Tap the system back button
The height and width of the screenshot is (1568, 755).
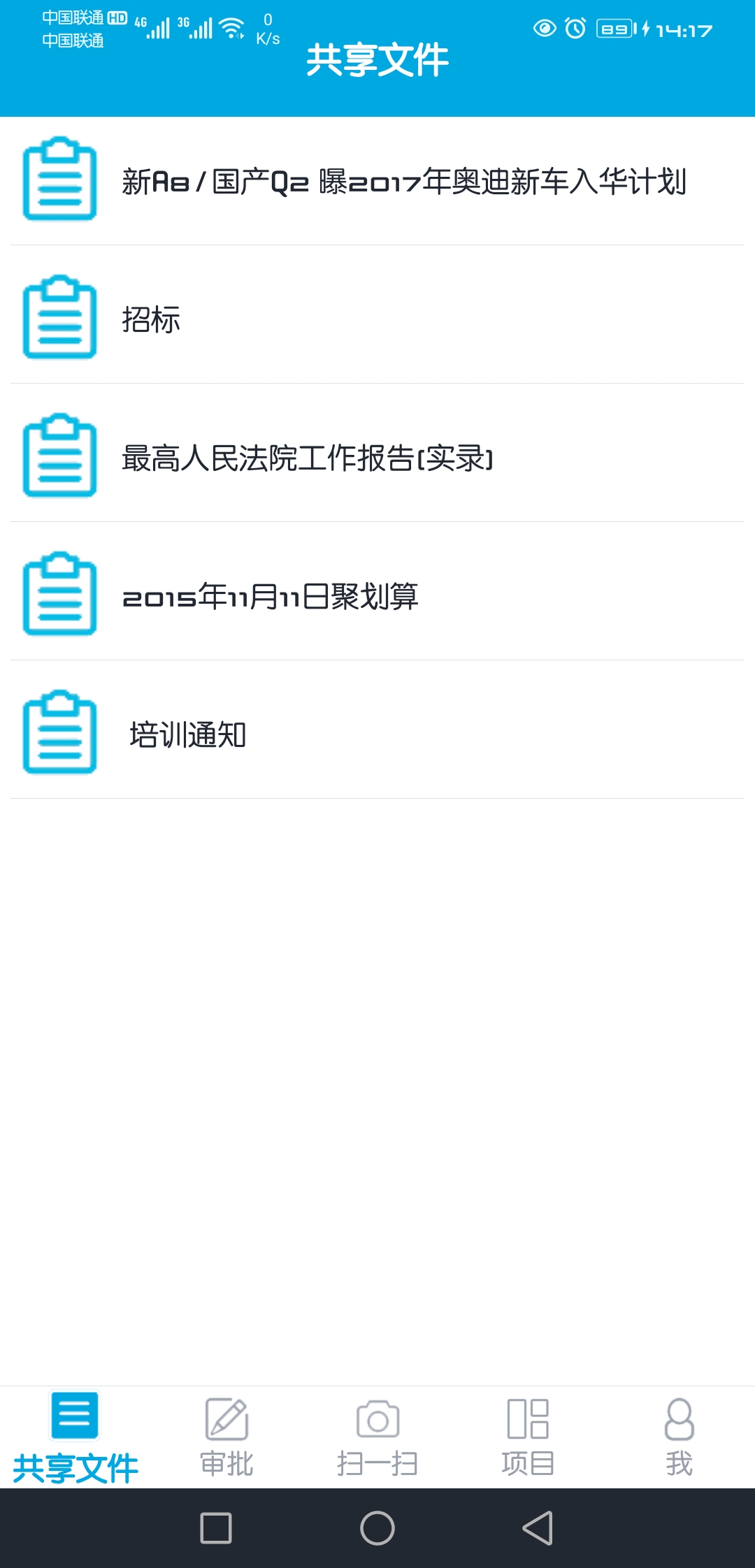coord(538,1528)
